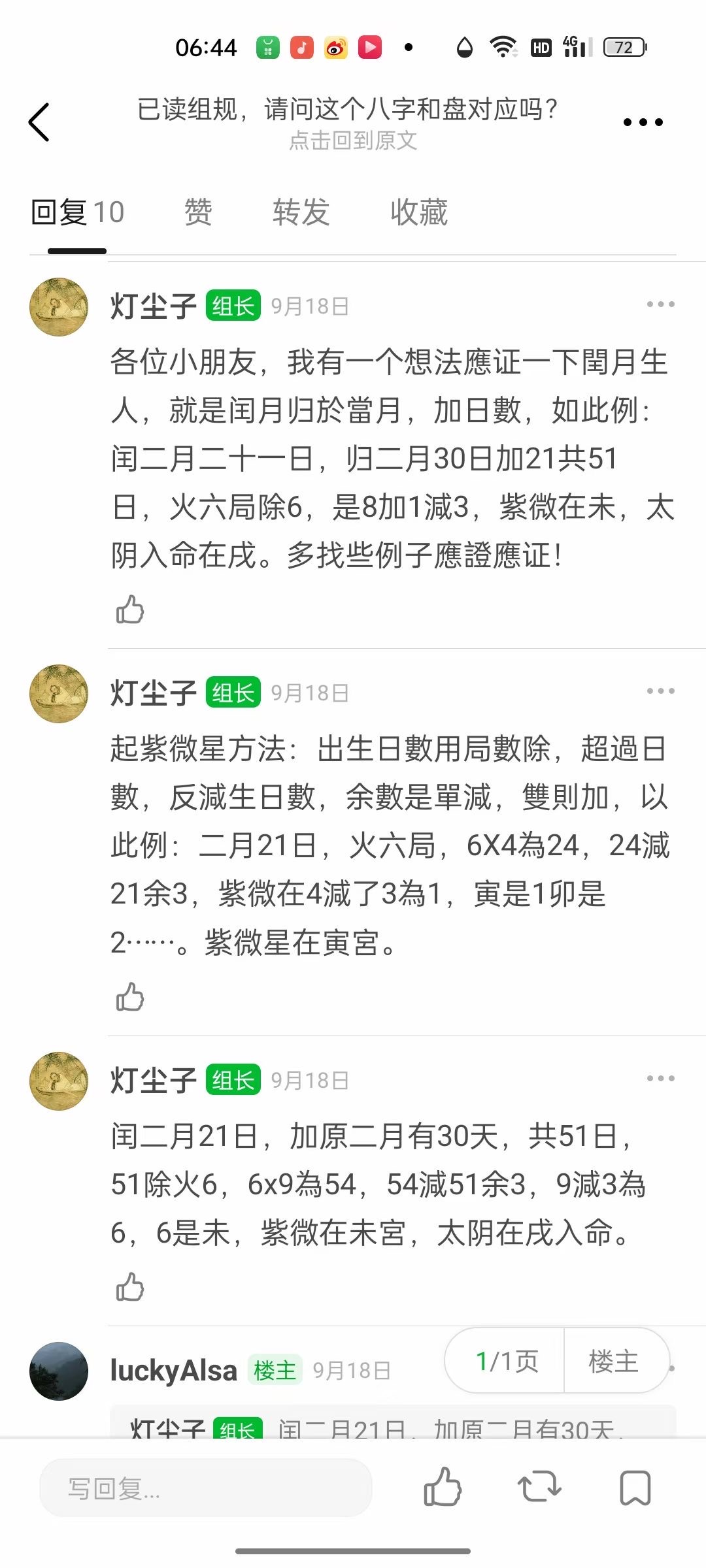Switch to the 赞 tab

click(x=198, y=212)
